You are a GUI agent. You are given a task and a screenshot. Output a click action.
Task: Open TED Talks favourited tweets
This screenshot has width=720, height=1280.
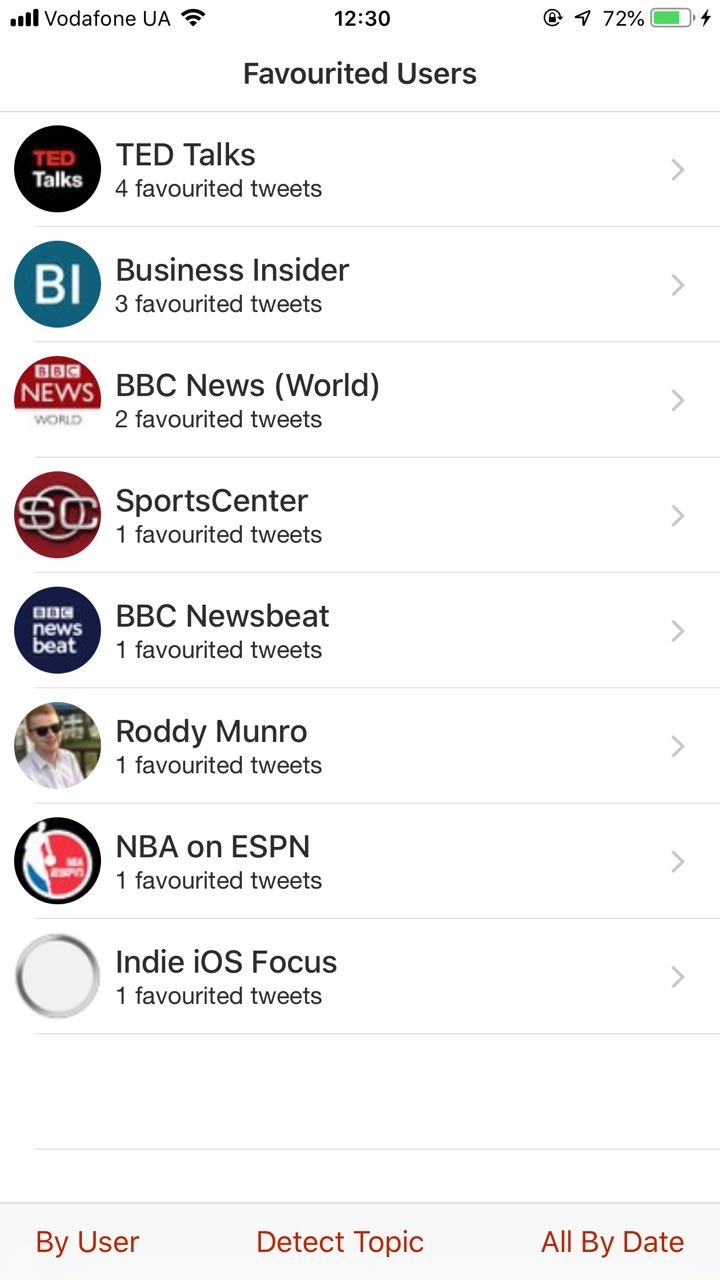pos(360,170)
